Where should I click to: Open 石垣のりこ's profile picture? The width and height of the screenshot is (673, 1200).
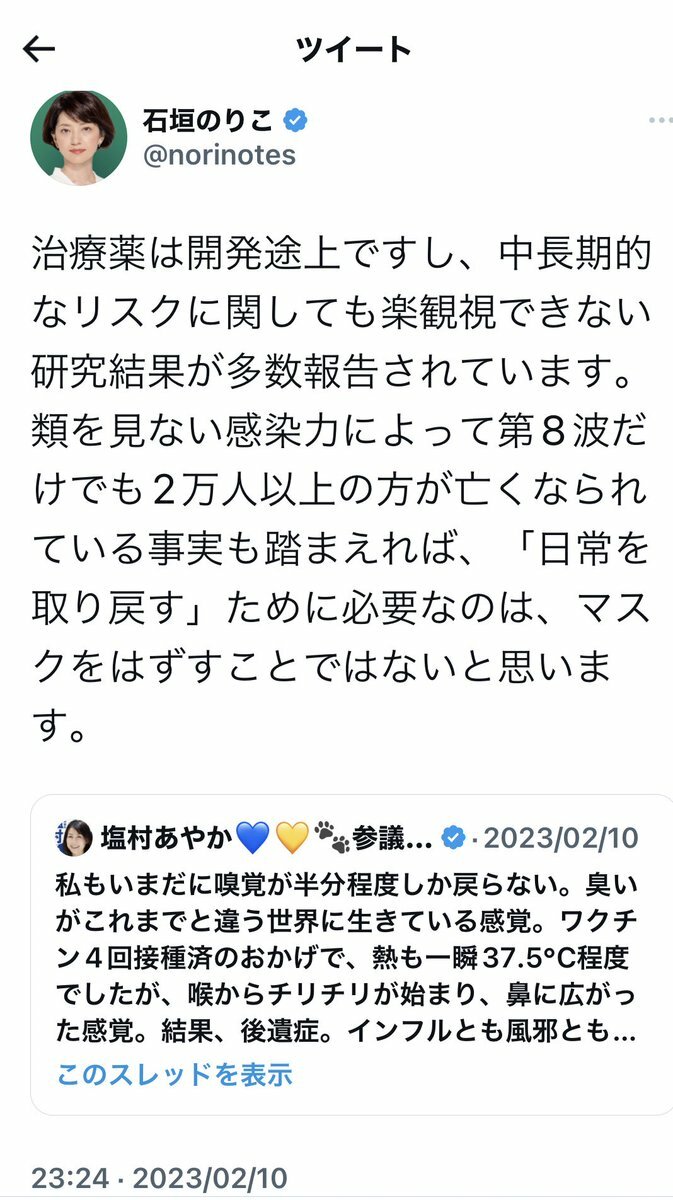(79, 138)
